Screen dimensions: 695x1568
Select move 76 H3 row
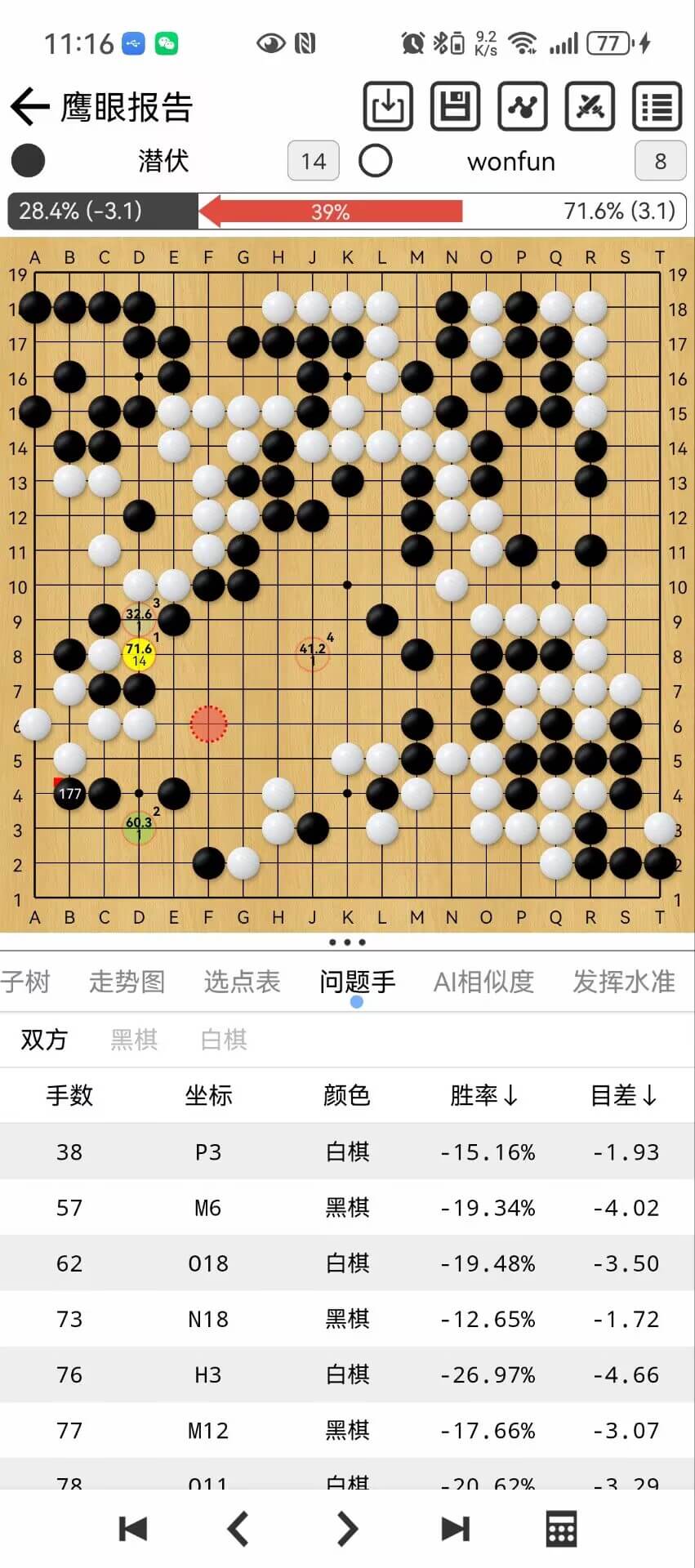coord(347,1374)
